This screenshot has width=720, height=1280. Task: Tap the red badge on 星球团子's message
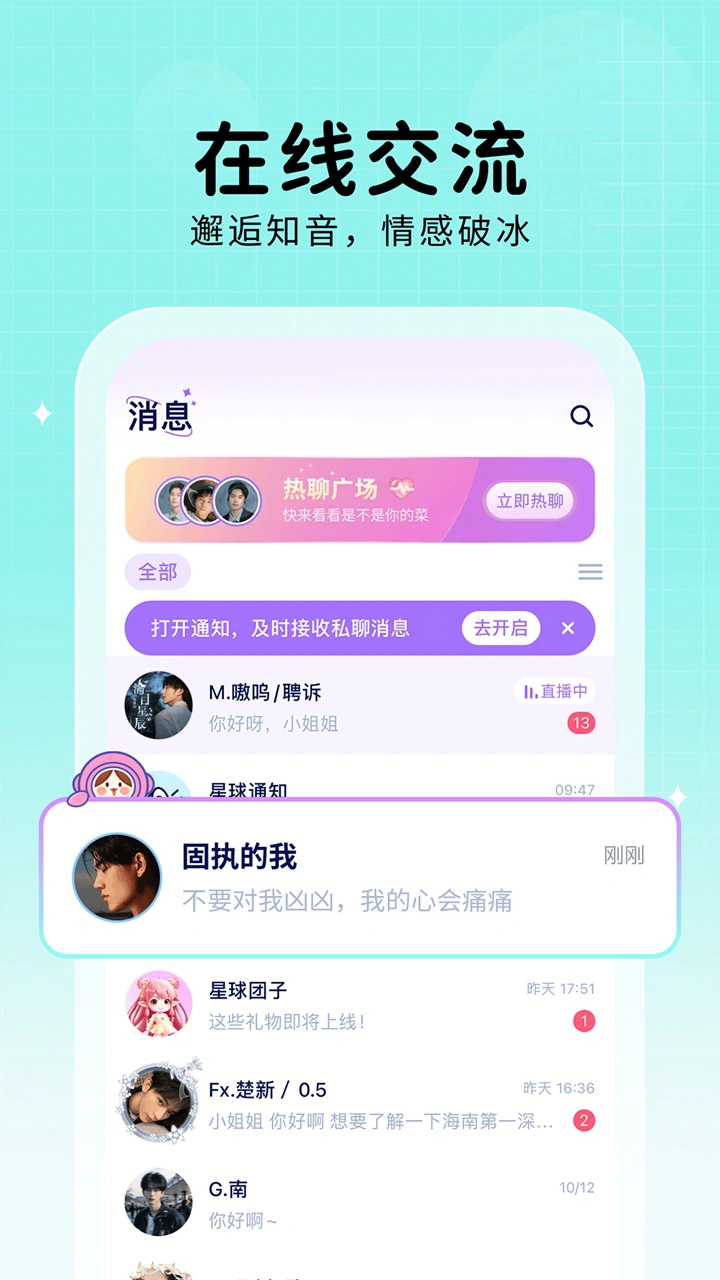pyautogui.click(x=582, y=1021)
